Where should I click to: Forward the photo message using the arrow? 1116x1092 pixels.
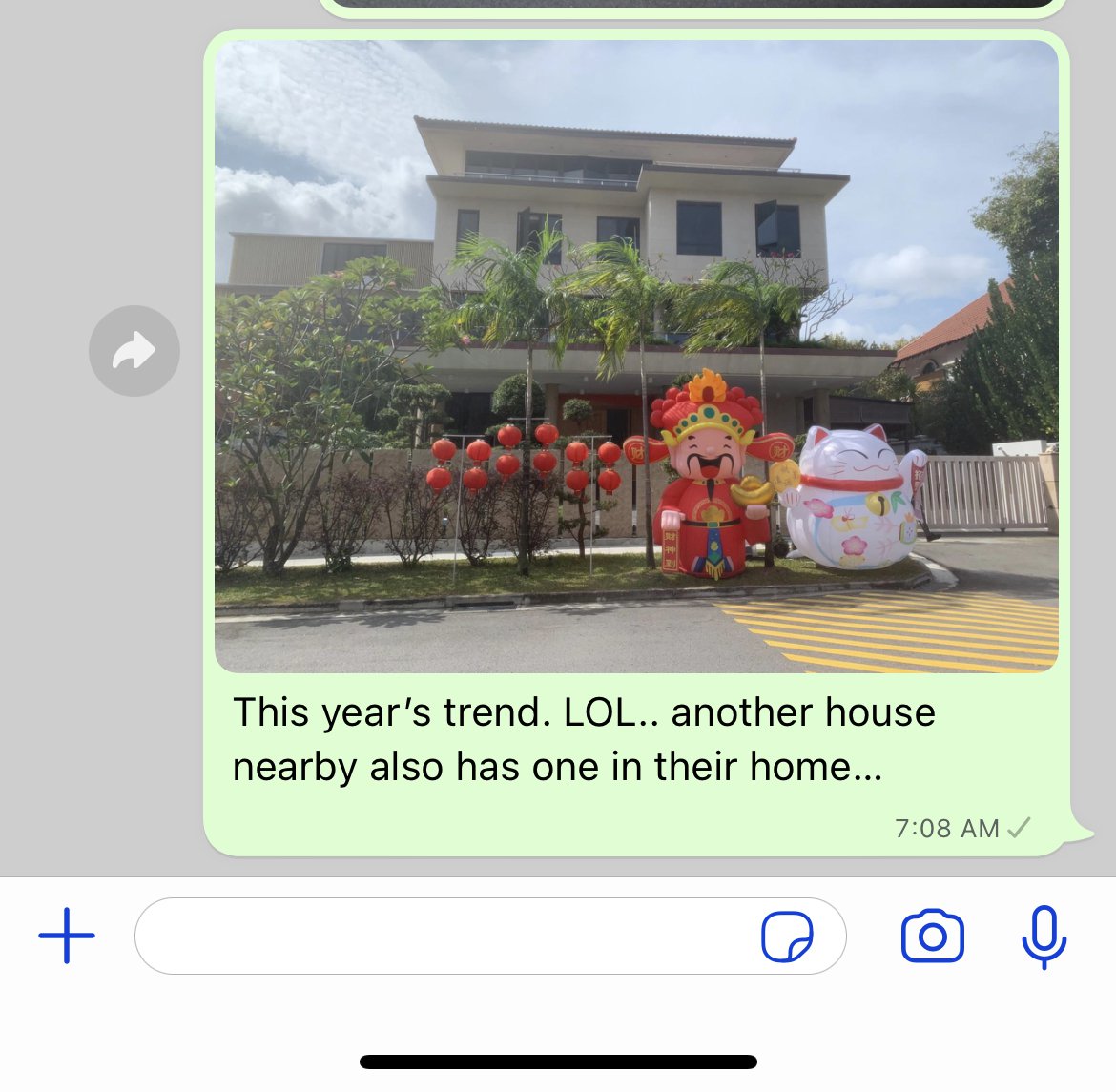tap(134, 351)
